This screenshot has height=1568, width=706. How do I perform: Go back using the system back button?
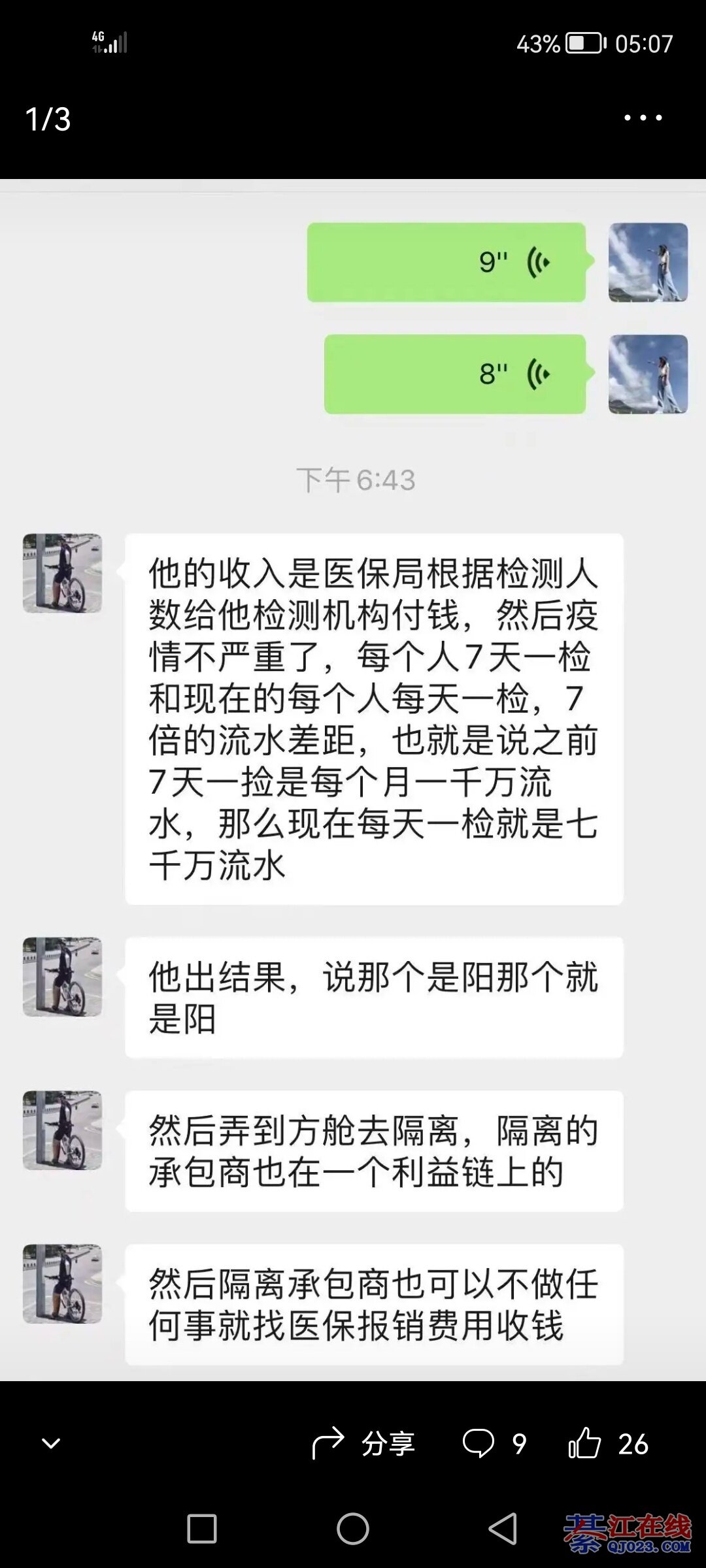pos(503,1529)
